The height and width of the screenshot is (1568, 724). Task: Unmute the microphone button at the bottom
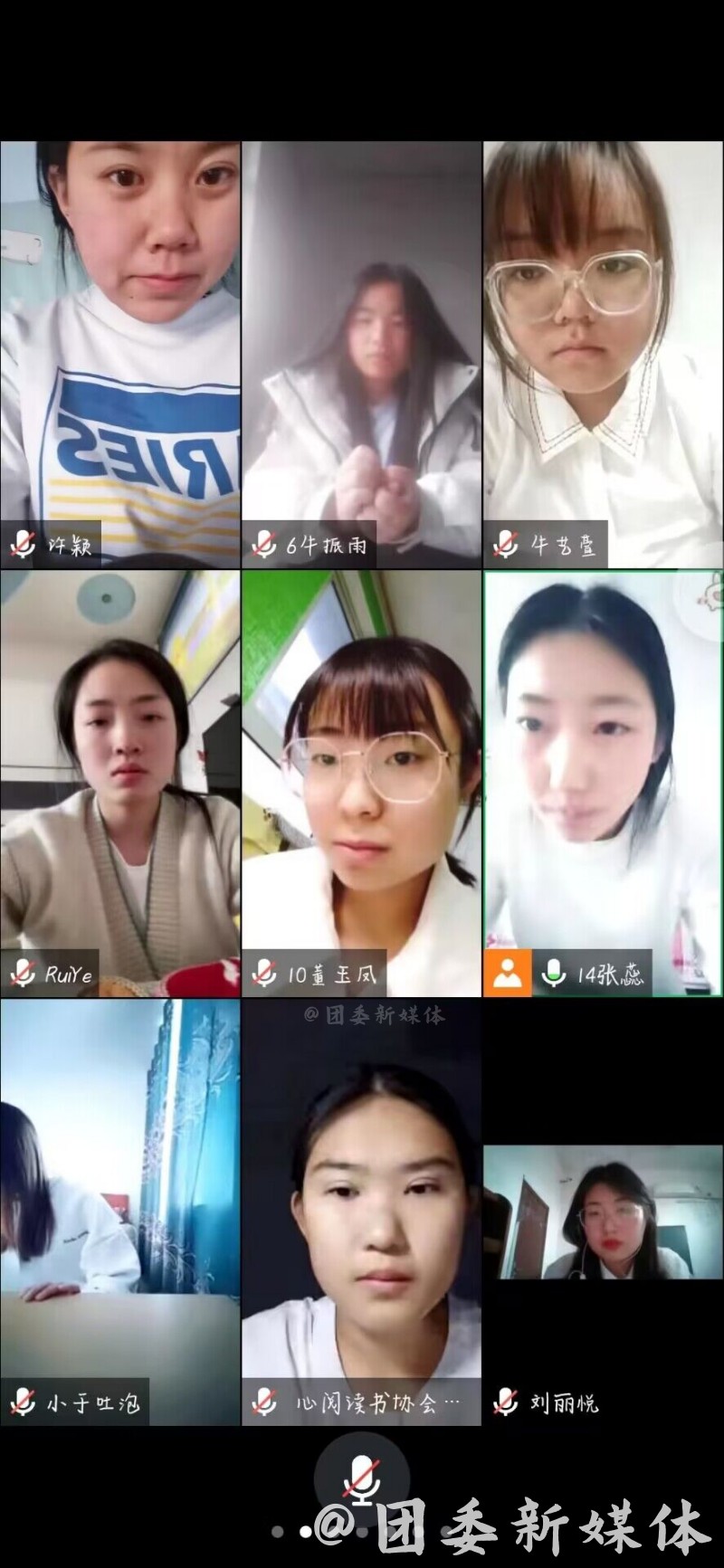[362, 1482]
